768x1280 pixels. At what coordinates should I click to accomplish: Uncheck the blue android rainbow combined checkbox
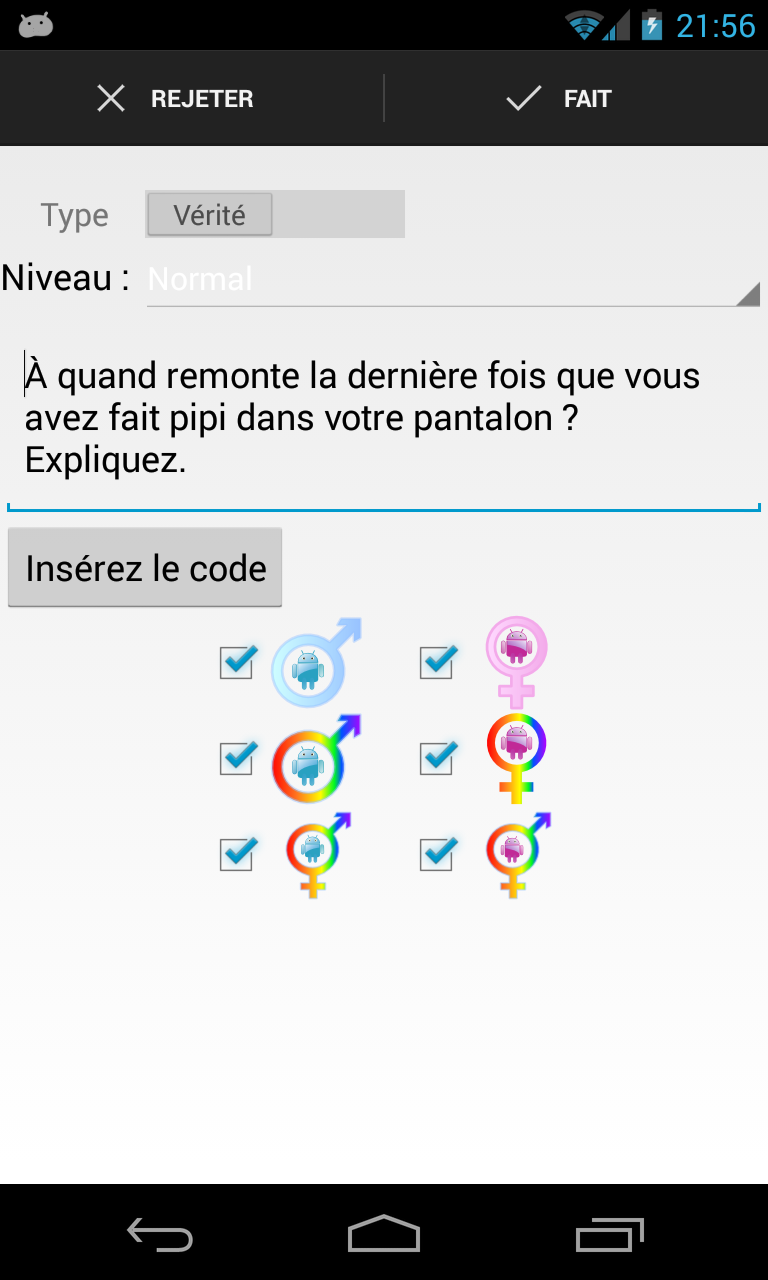click(237, 854)
